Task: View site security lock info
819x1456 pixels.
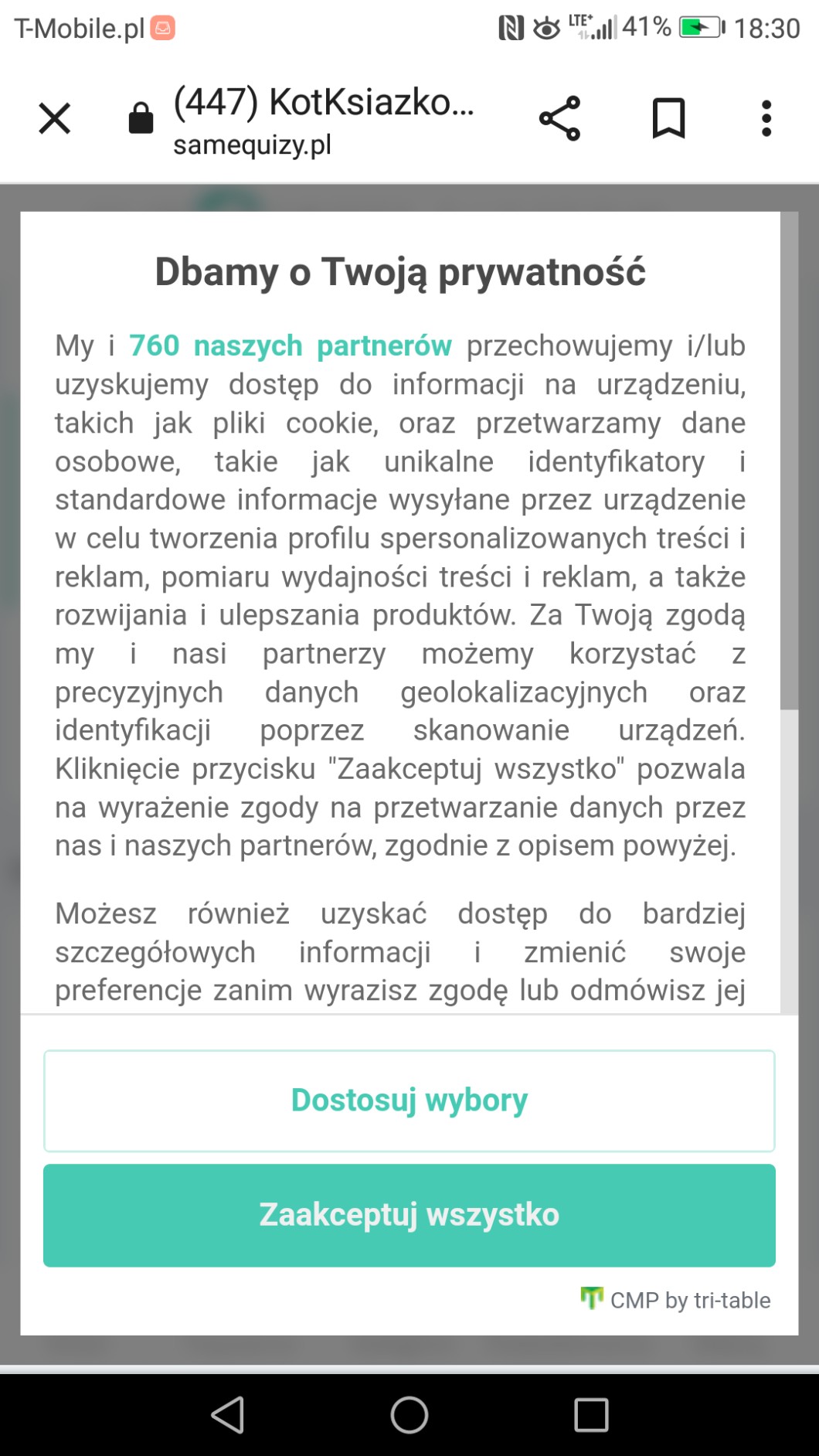Action: pyautogui.click(x=141, y=119)
